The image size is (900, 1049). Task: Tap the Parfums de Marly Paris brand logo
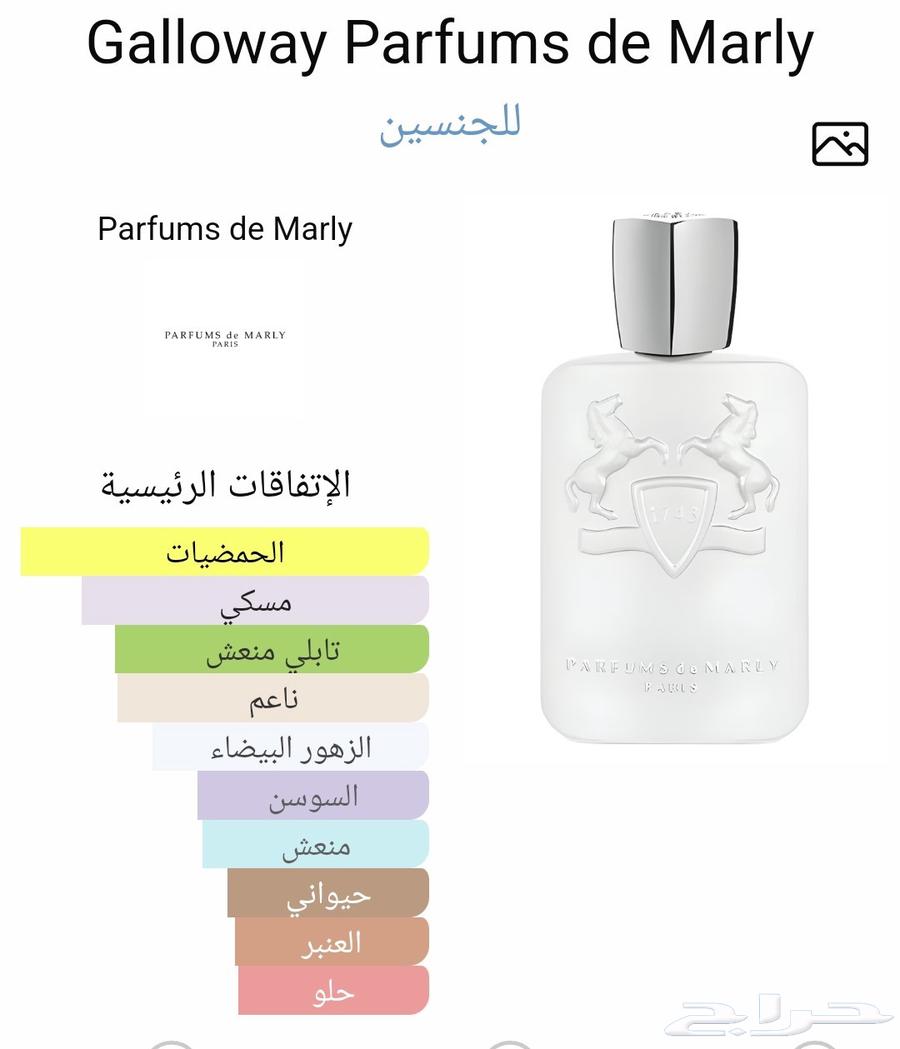[x=225, y=339]
